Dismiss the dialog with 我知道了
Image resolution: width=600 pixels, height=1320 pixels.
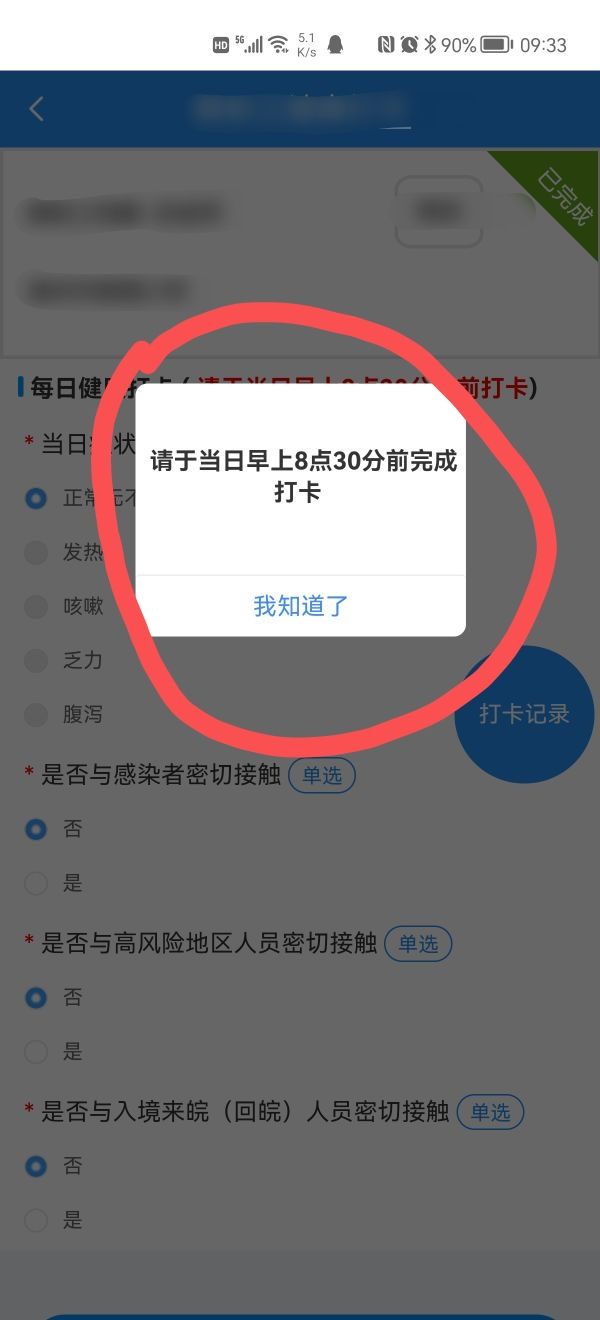point(300,606)
